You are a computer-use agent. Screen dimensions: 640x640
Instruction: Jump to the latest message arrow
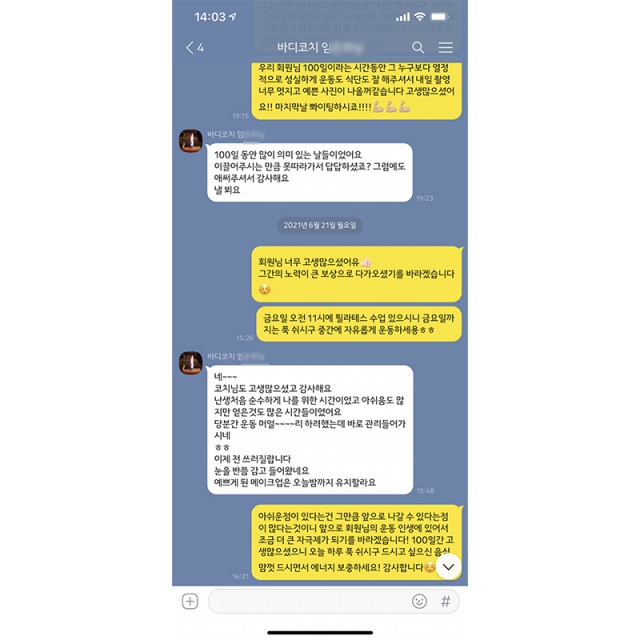click(449, 566)
